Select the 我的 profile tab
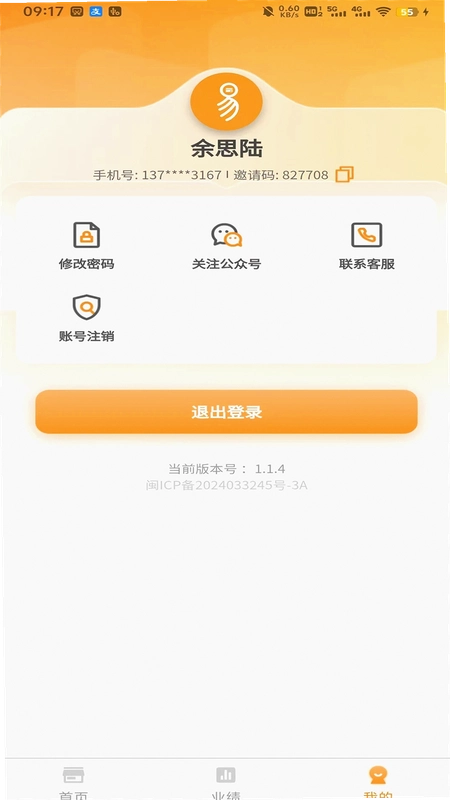Image resolution: width=450 pixels, height=800 pixels. [378, 782]
